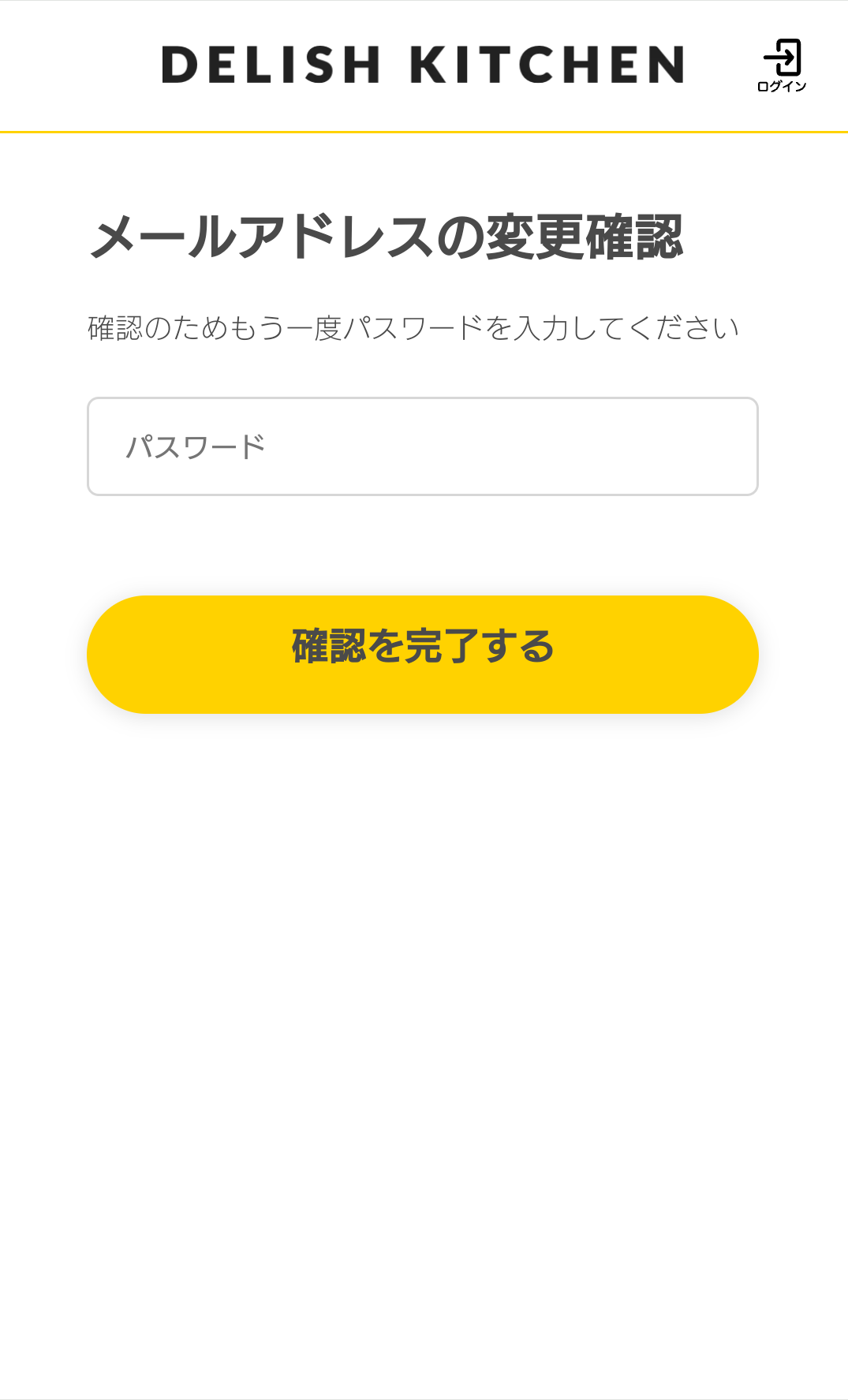Click the ログイン label under the icon
Viewport: 848px width, 1400px height.
(x=780, y=85)
